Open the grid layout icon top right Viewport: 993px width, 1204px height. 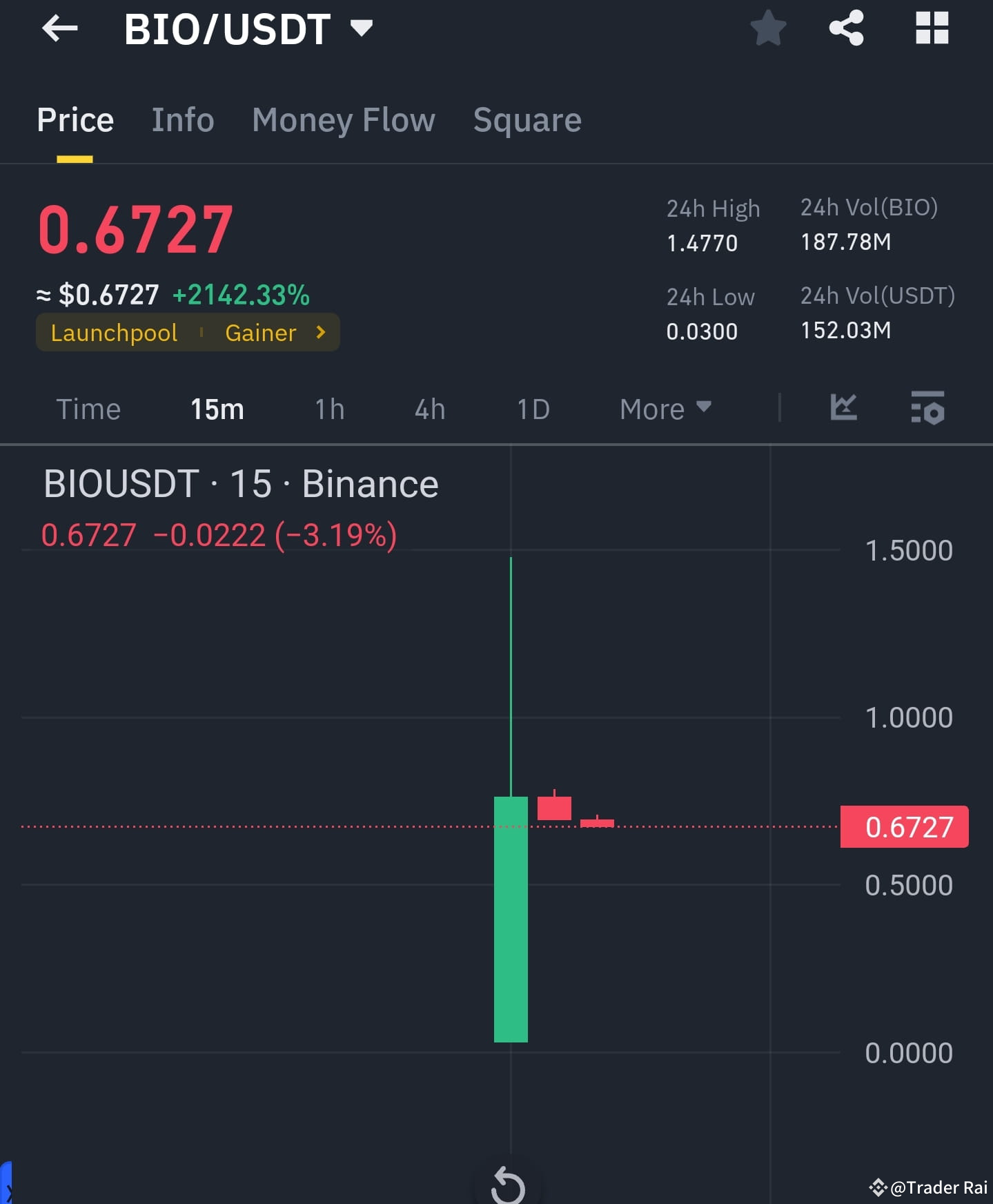[932, 29]
